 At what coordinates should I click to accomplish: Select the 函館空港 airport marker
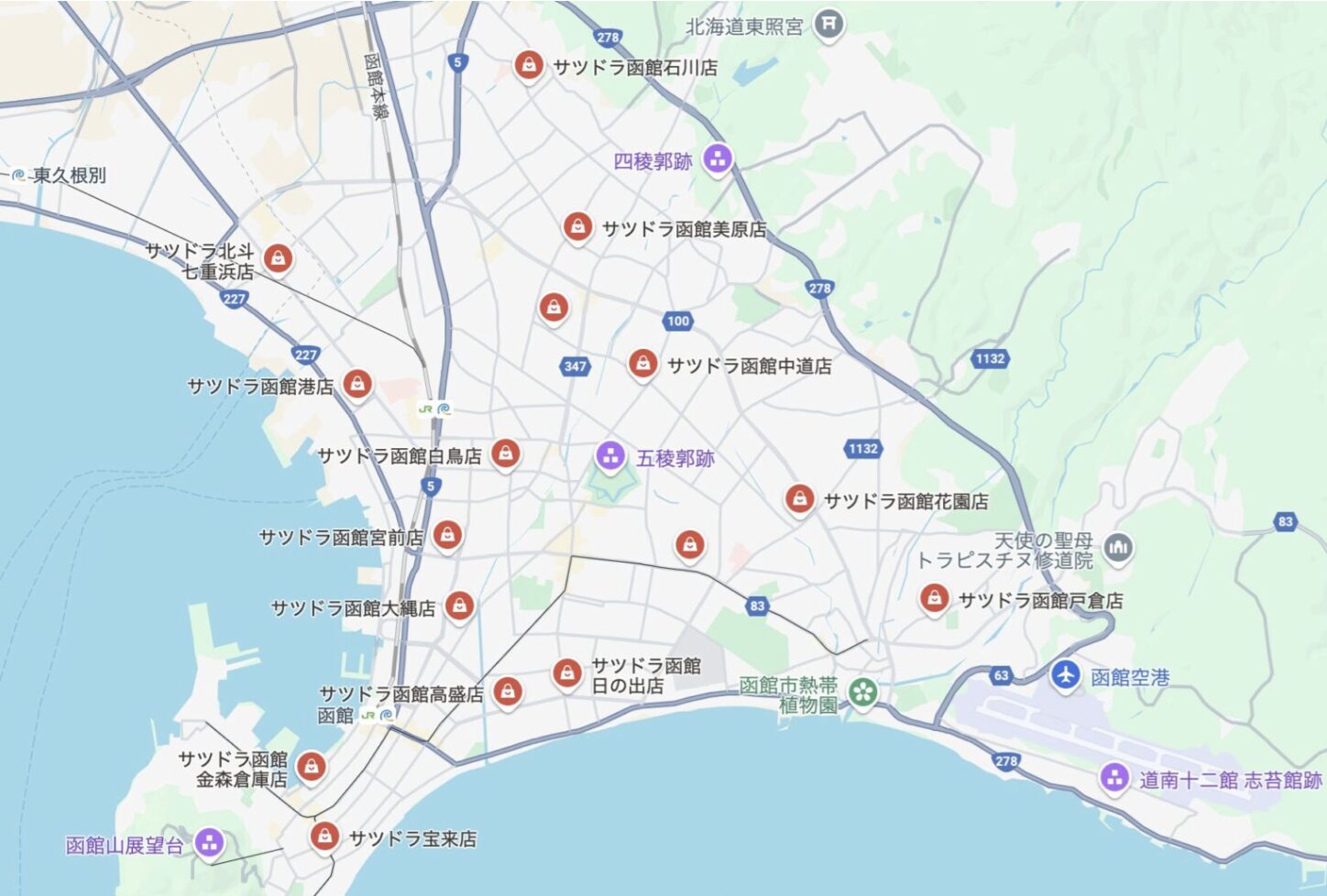[x=1065, y=676]
